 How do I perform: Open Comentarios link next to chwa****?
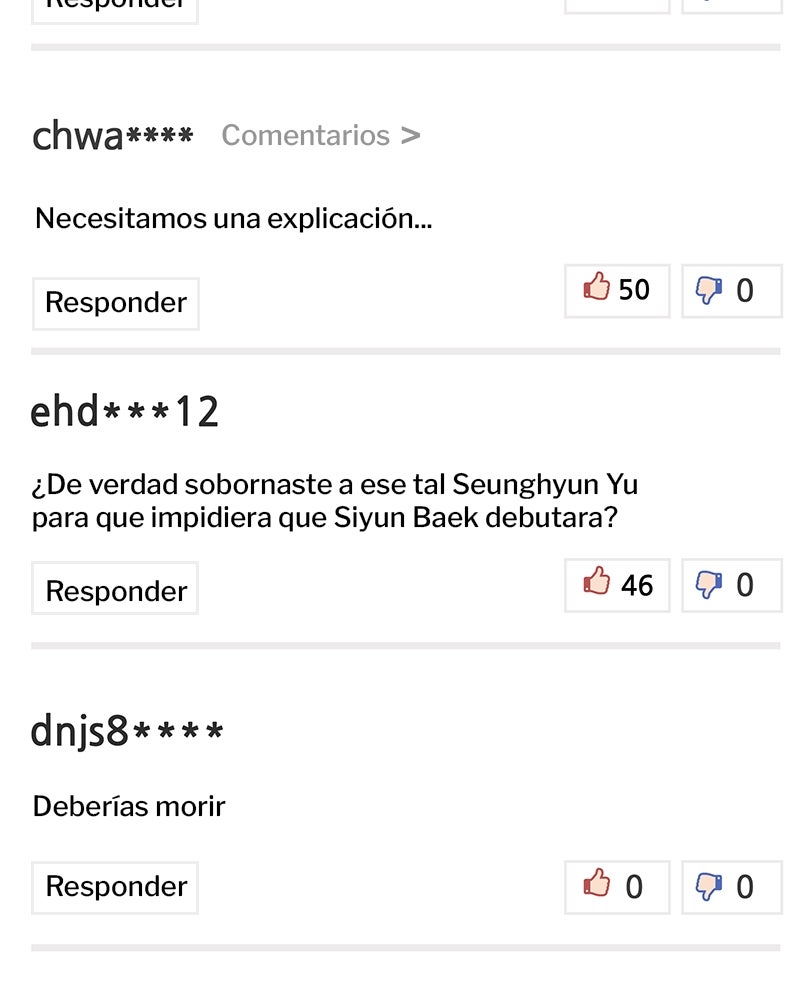(321, 135)
